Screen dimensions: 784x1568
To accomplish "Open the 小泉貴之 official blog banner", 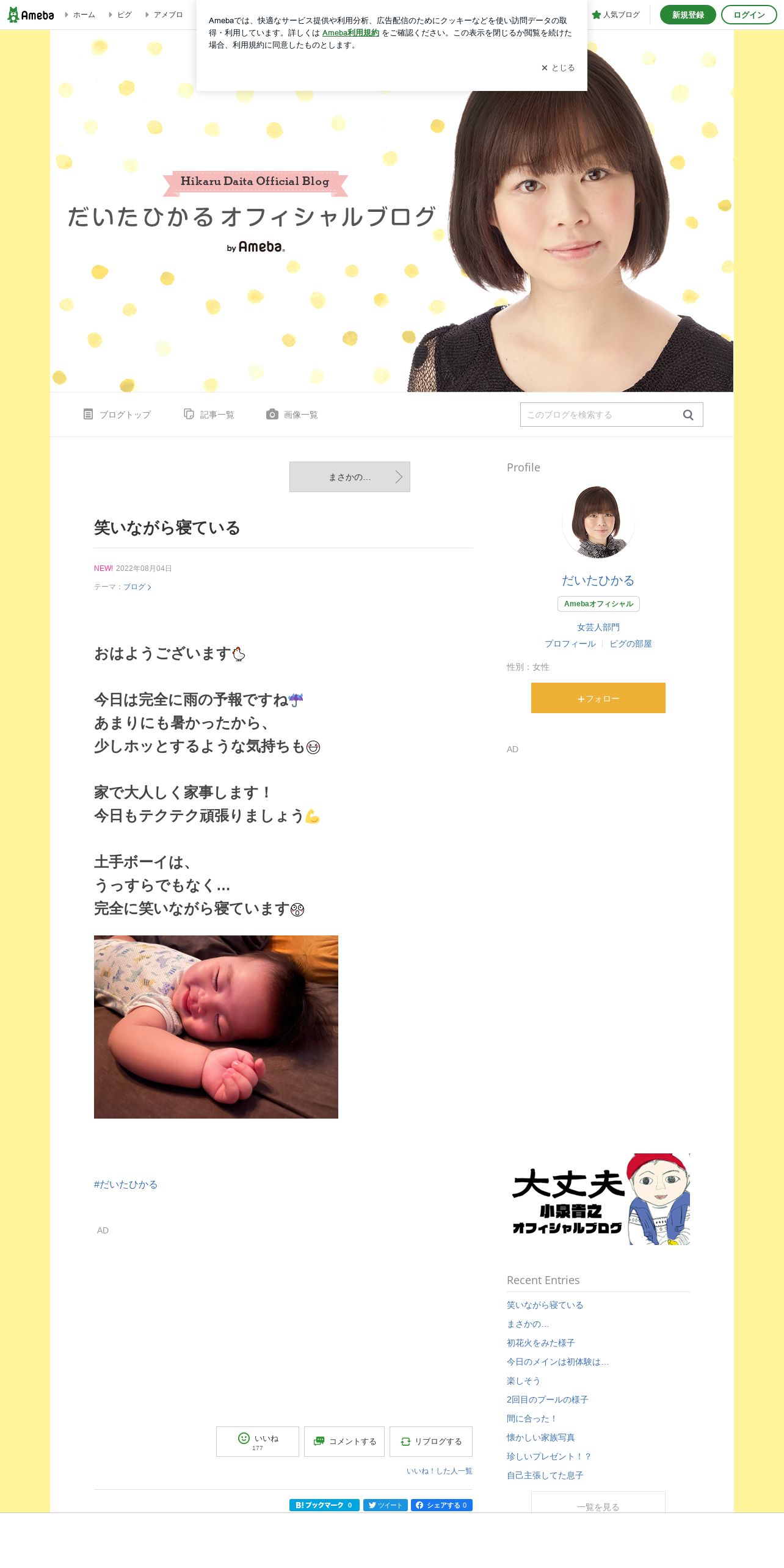I will [x=598, y=1199].
